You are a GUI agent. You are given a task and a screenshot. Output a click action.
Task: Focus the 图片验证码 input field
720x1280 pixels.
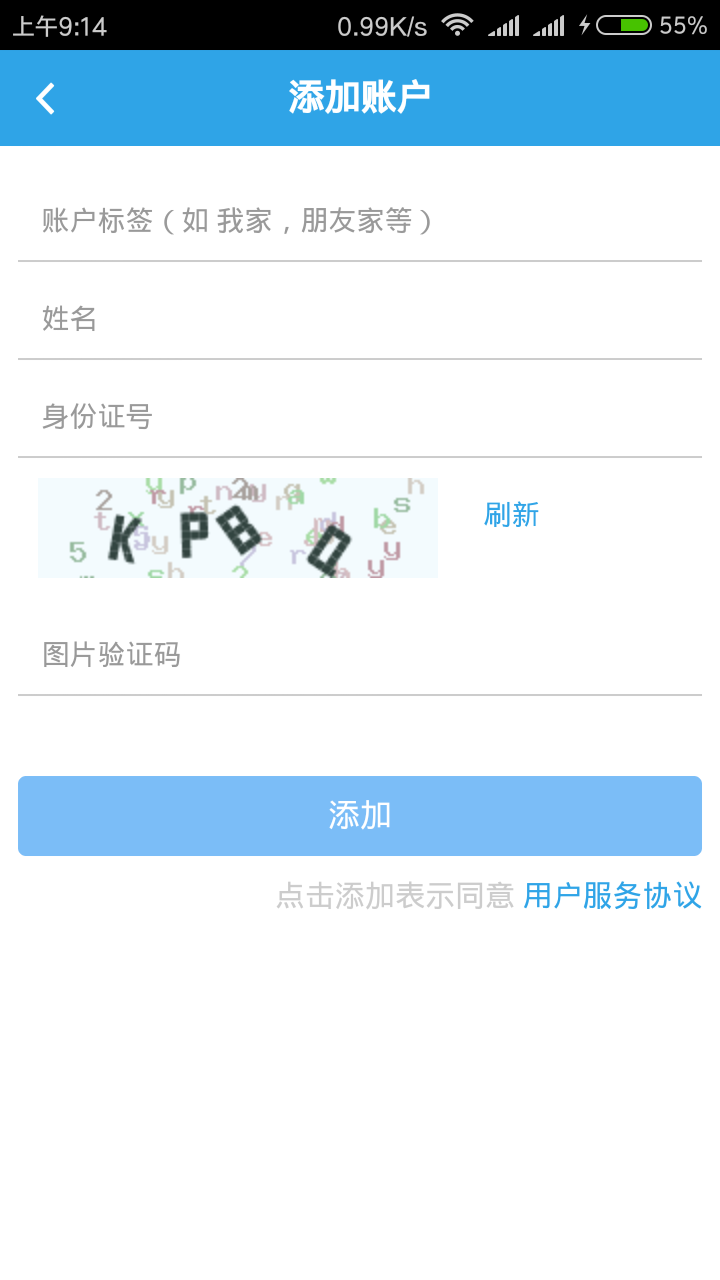click(360, 655)
